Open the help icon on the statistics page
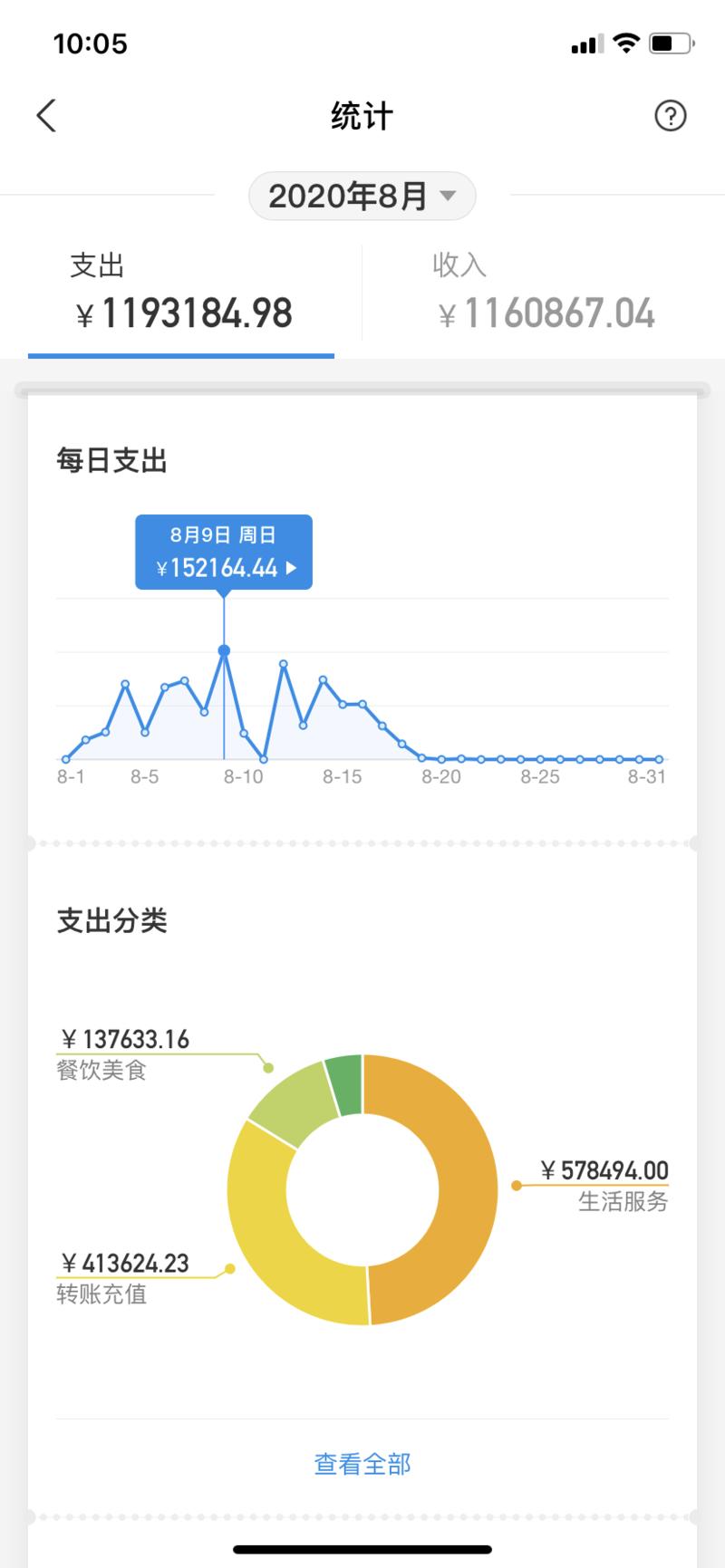 tap(670, 116)
